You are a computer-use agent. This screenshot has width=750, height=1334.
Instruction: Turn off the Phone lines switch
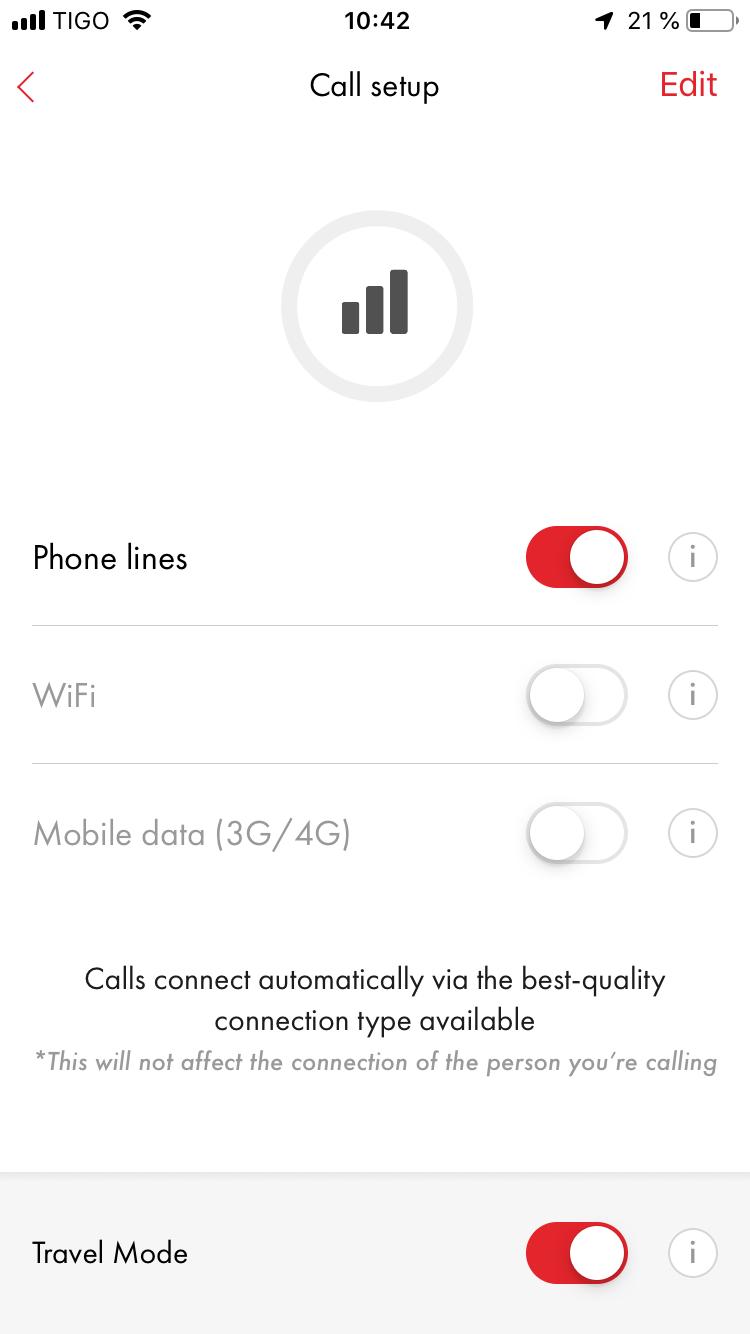click(x=576, y=556)
